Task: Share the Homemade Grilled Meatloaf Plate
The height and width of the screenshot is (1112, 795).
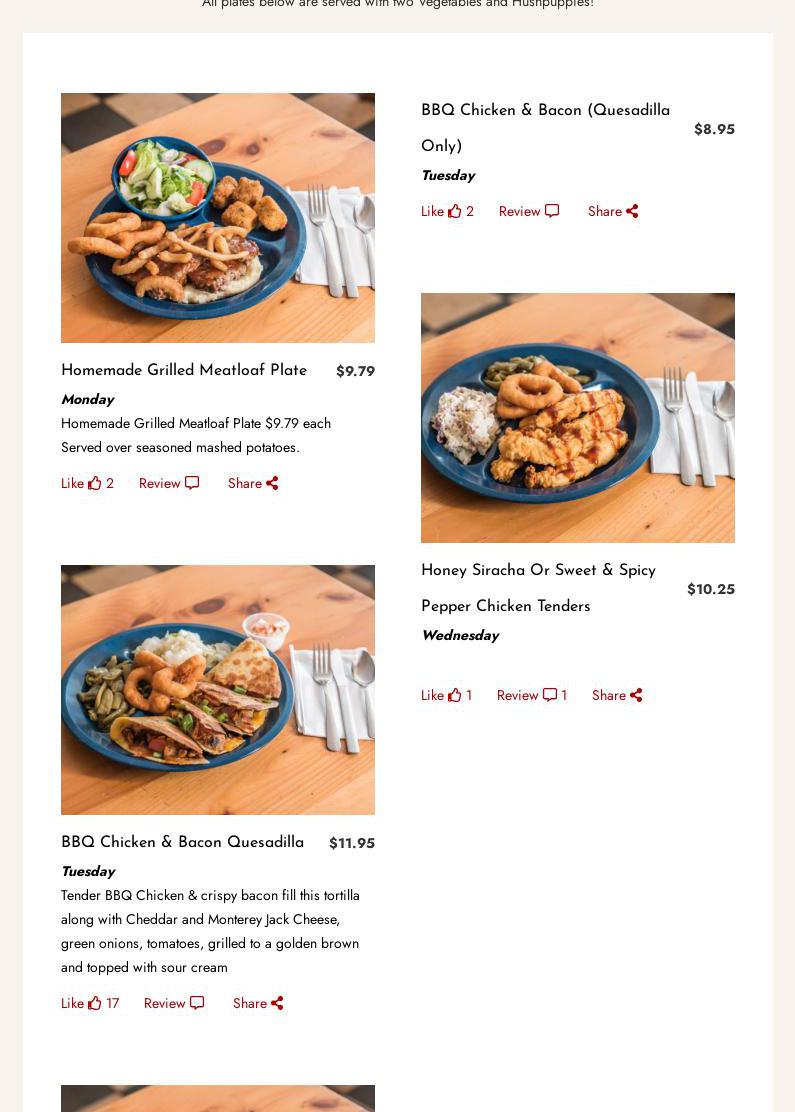Action: coord(253,483)
